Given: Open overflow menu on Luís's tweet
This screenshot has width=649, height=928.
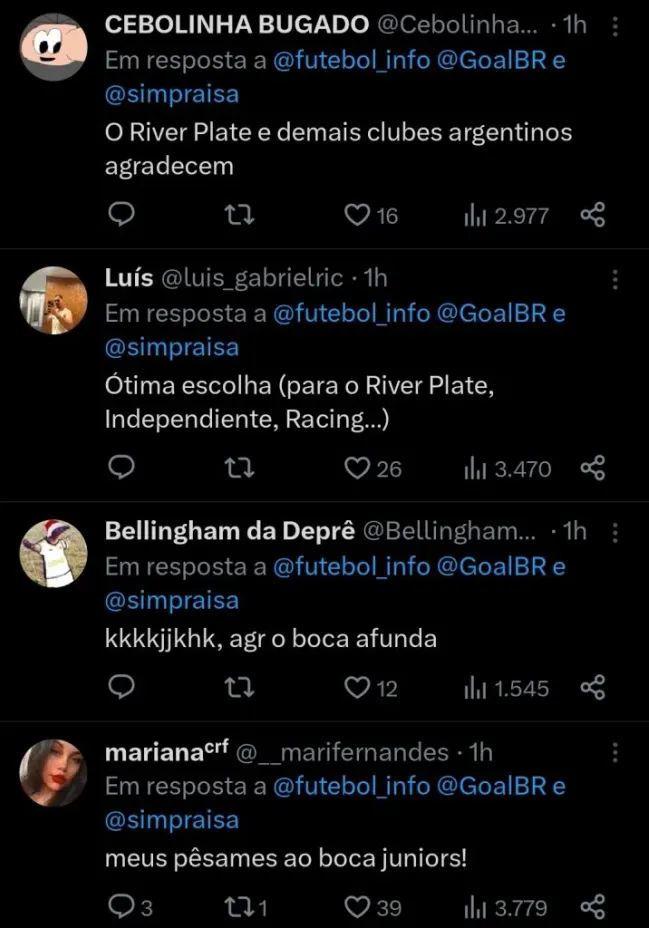Looking at the screenshot, I should pos(614,278).
